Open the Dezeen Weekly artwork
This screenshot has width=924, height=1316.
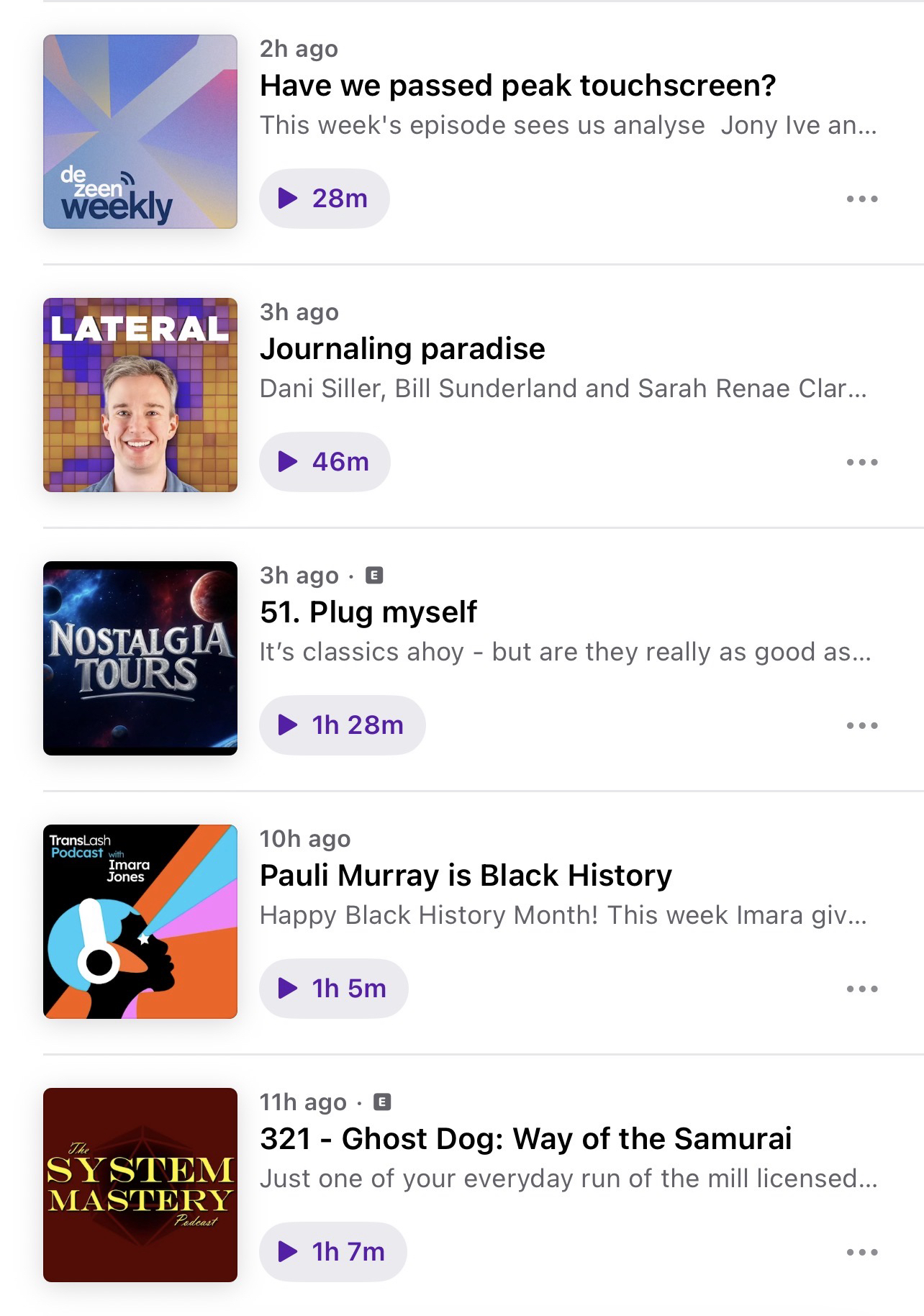point(140,132)
